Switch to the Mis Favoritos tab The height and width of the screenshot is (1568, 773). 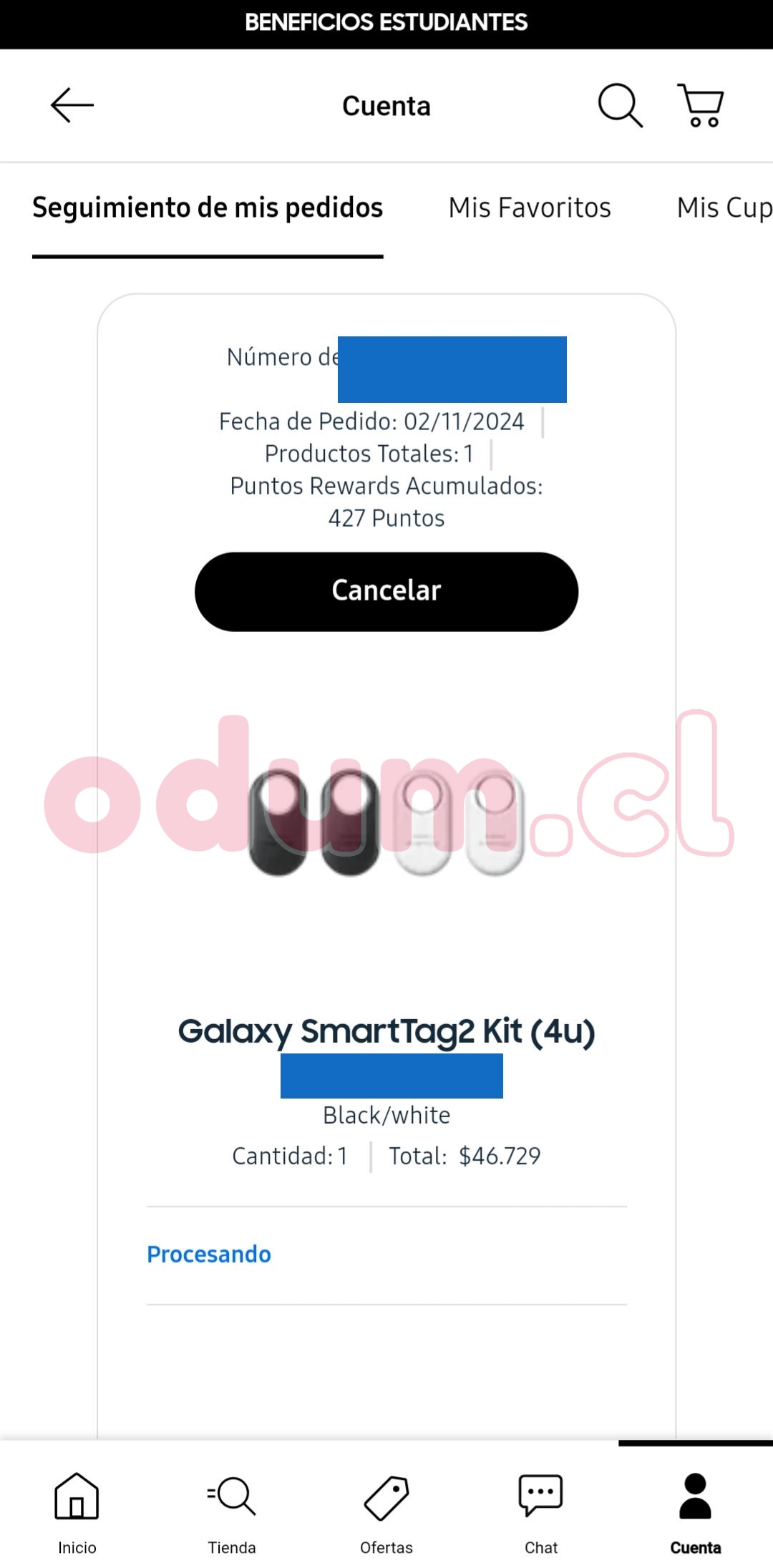[x=529, y=208]
